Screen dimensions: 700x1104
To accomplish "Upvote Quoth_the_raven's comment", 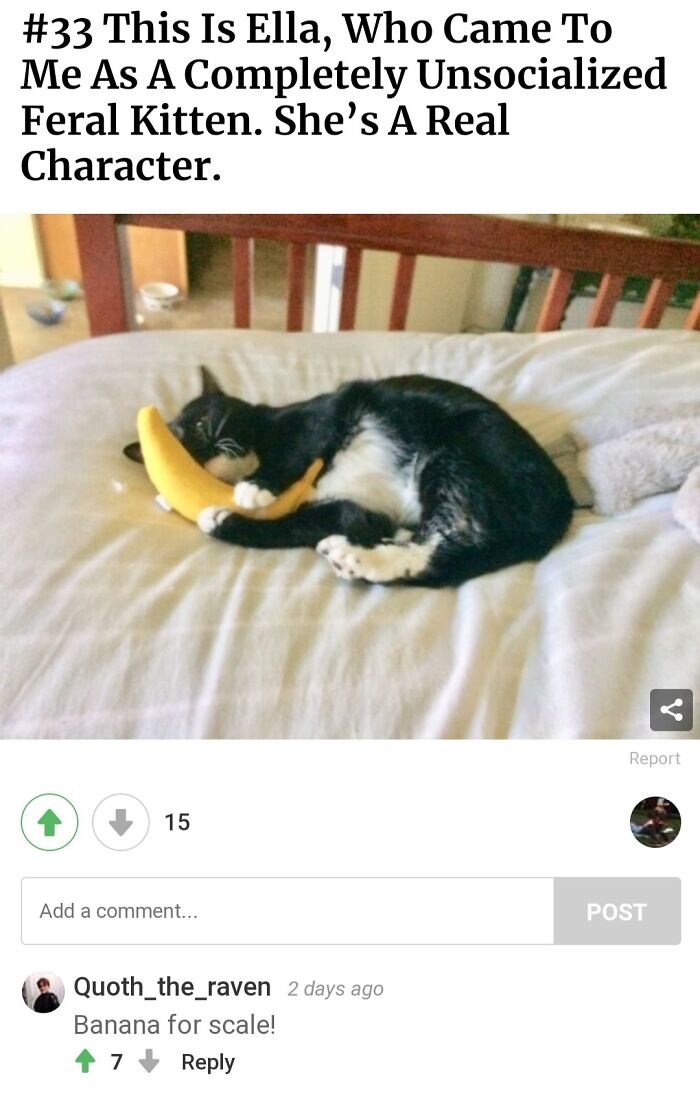I will [x=86, y=1062].
